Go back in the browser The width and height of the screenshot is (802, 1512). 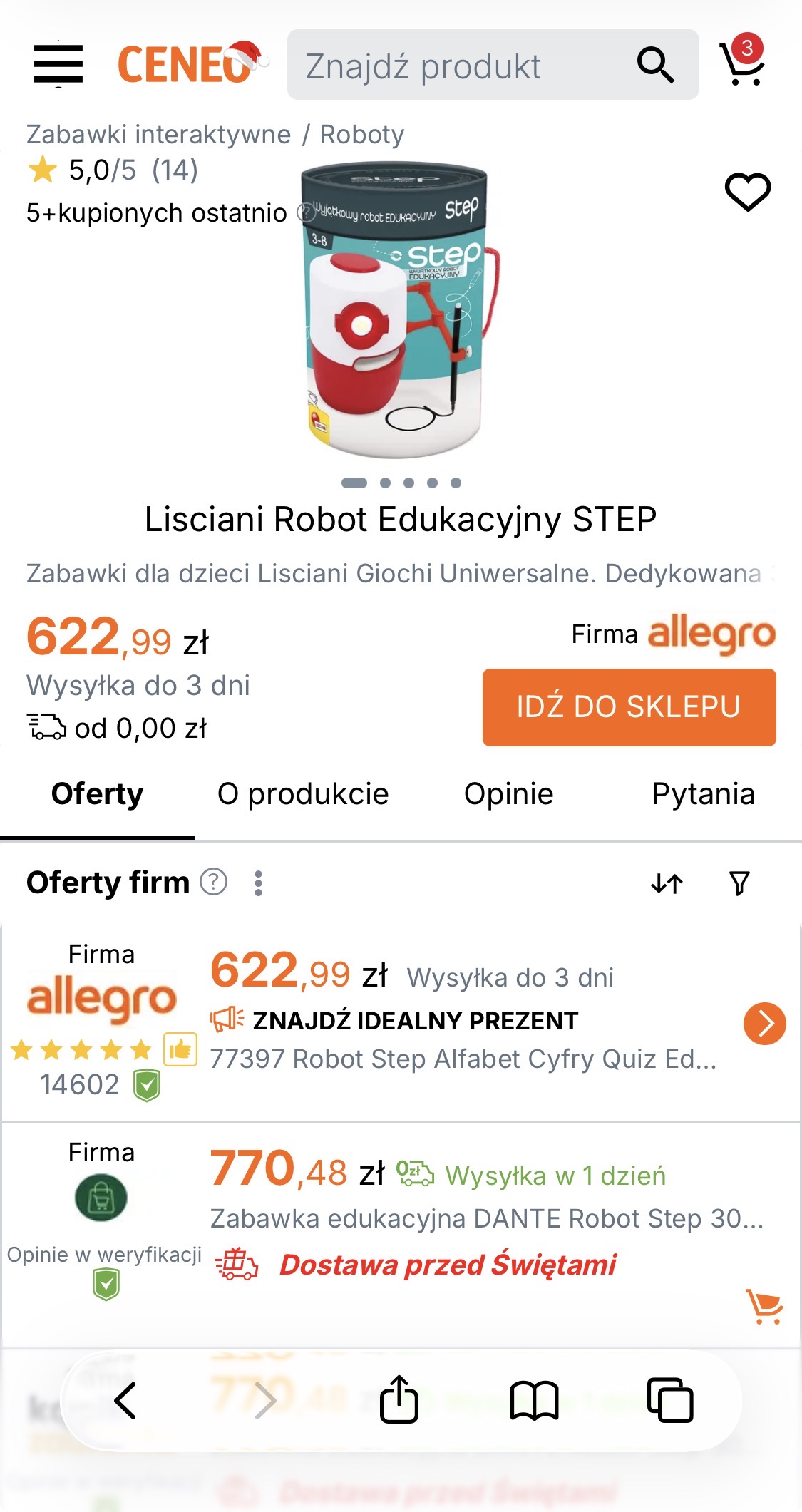(125, 1400)
